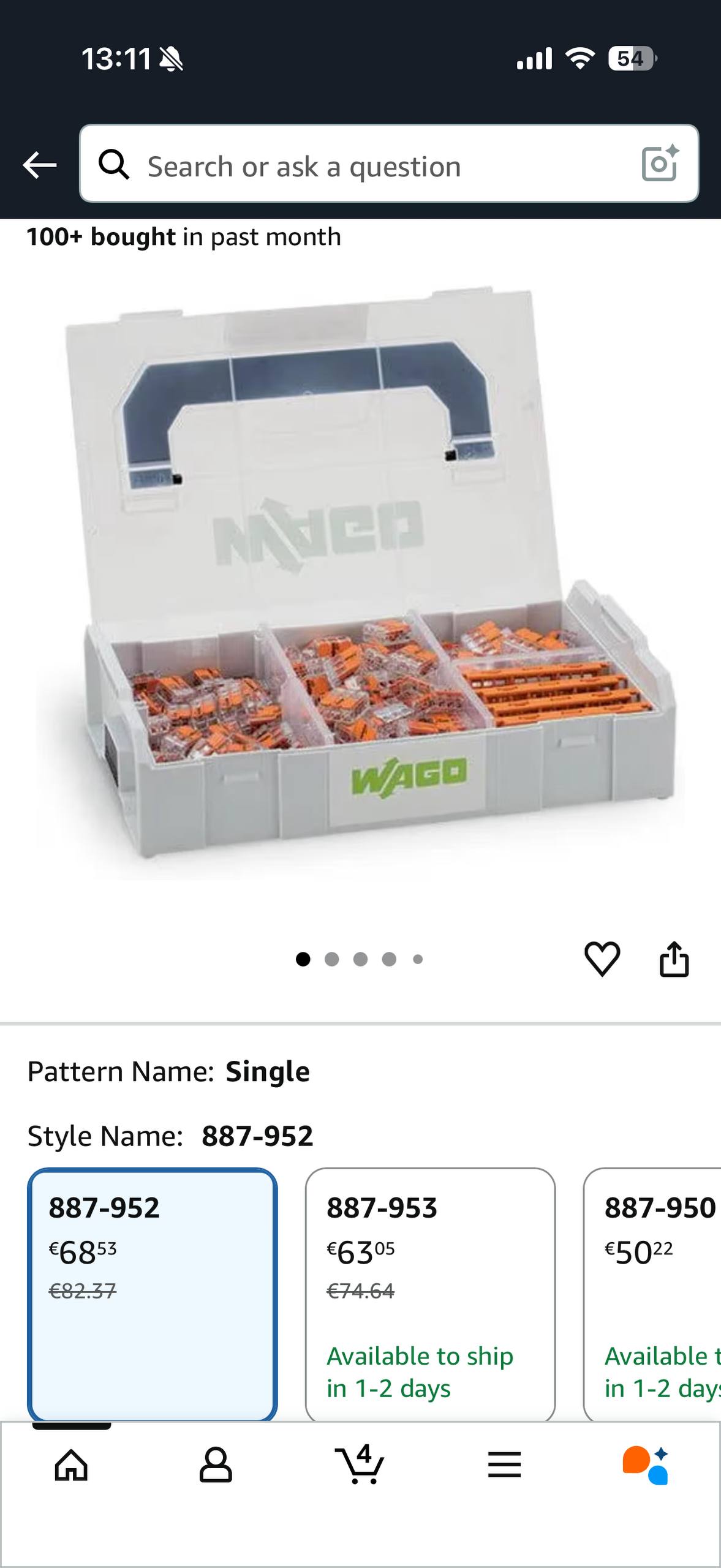721x1568 pixels.
Task: Go back to the previous page
Action: pyautogui.click(x=40, y=165)
